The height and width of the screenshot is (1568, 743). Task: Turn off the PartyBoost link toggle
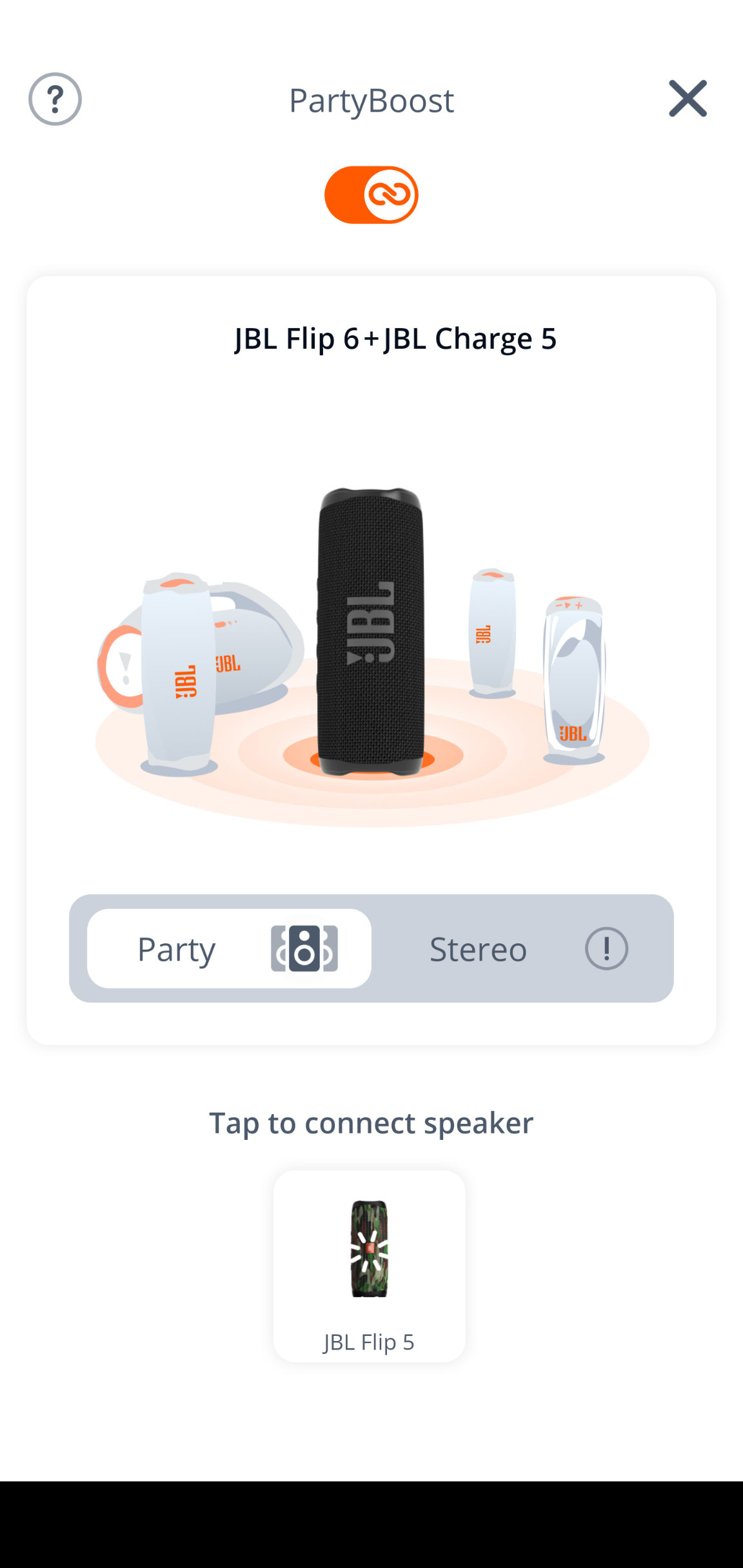[371, 195]
